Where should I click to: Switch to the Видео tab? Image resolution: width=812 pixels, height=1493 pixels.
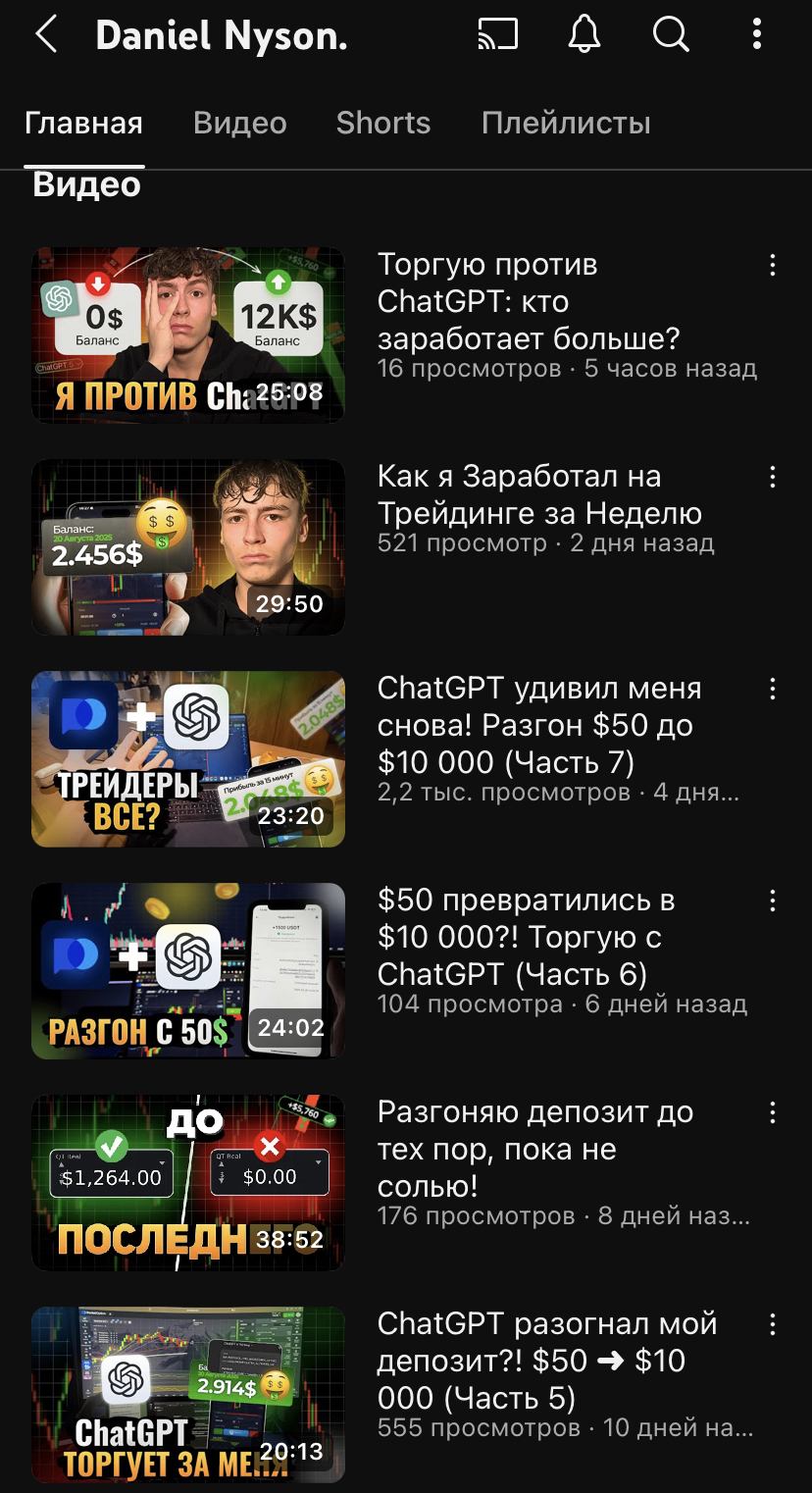(x=239, y=124)
